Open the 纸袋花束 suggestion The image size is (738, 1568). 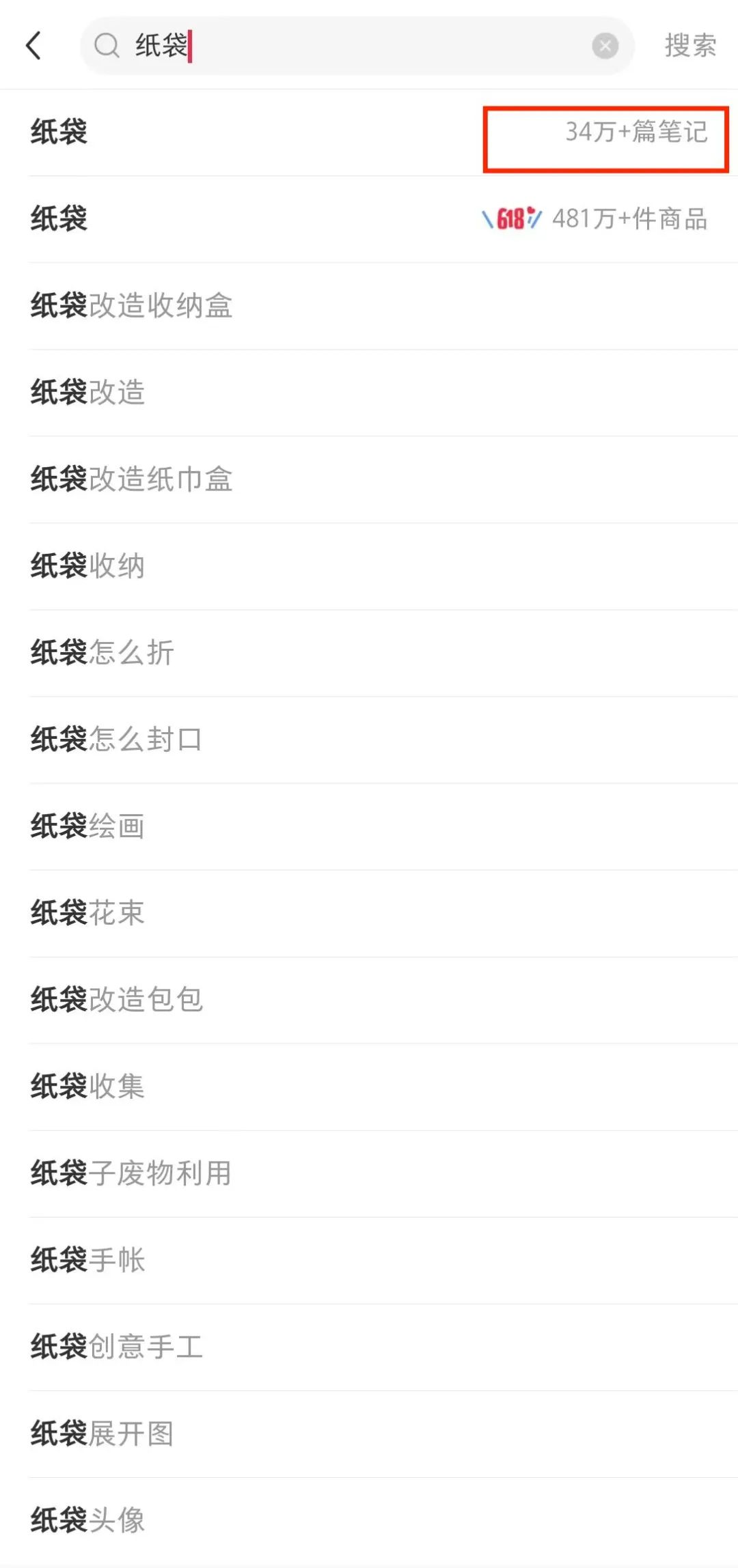[87, 912]
